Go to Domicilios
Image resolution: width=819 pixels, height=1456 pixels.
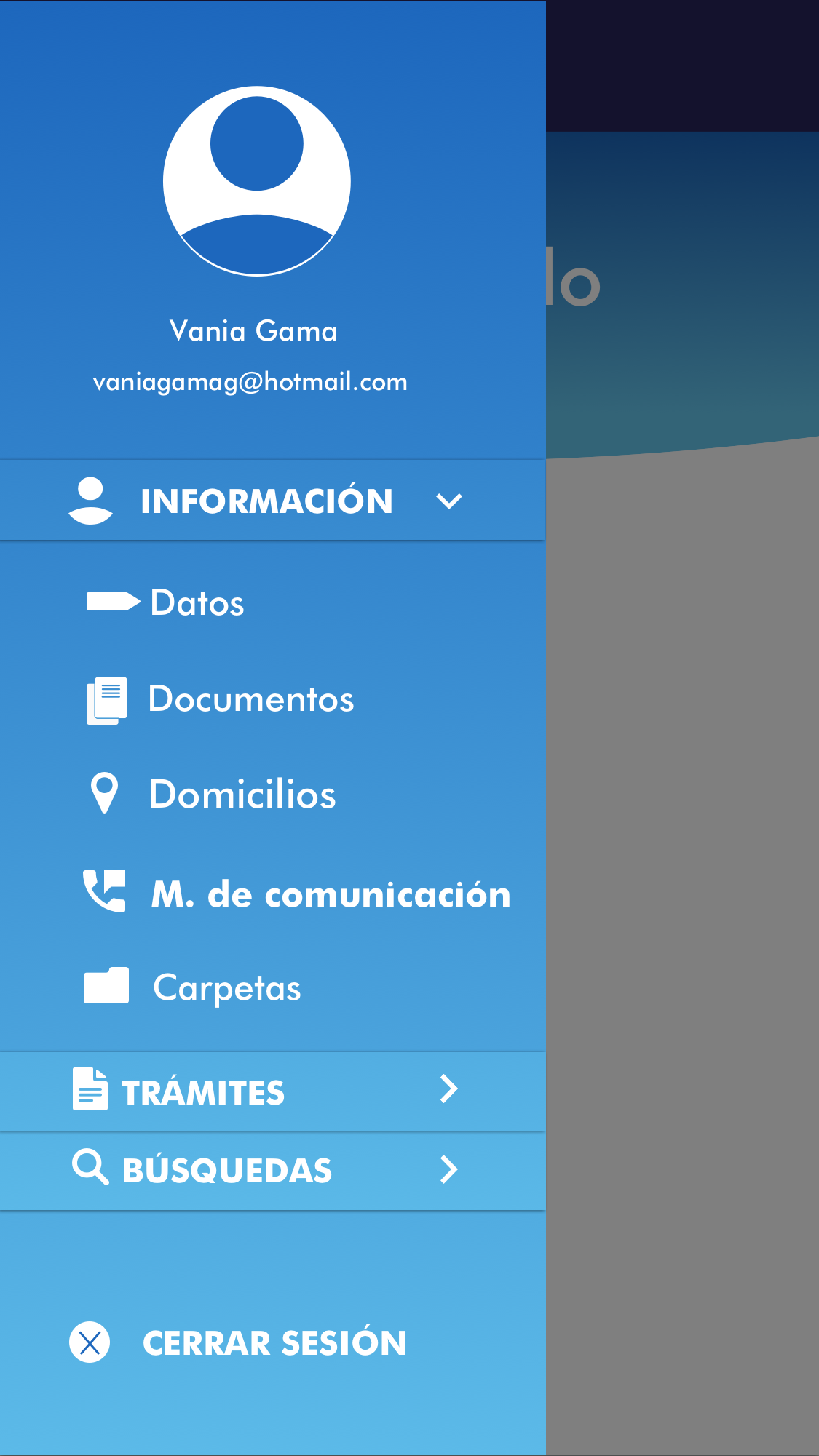(x=242, y=794)
